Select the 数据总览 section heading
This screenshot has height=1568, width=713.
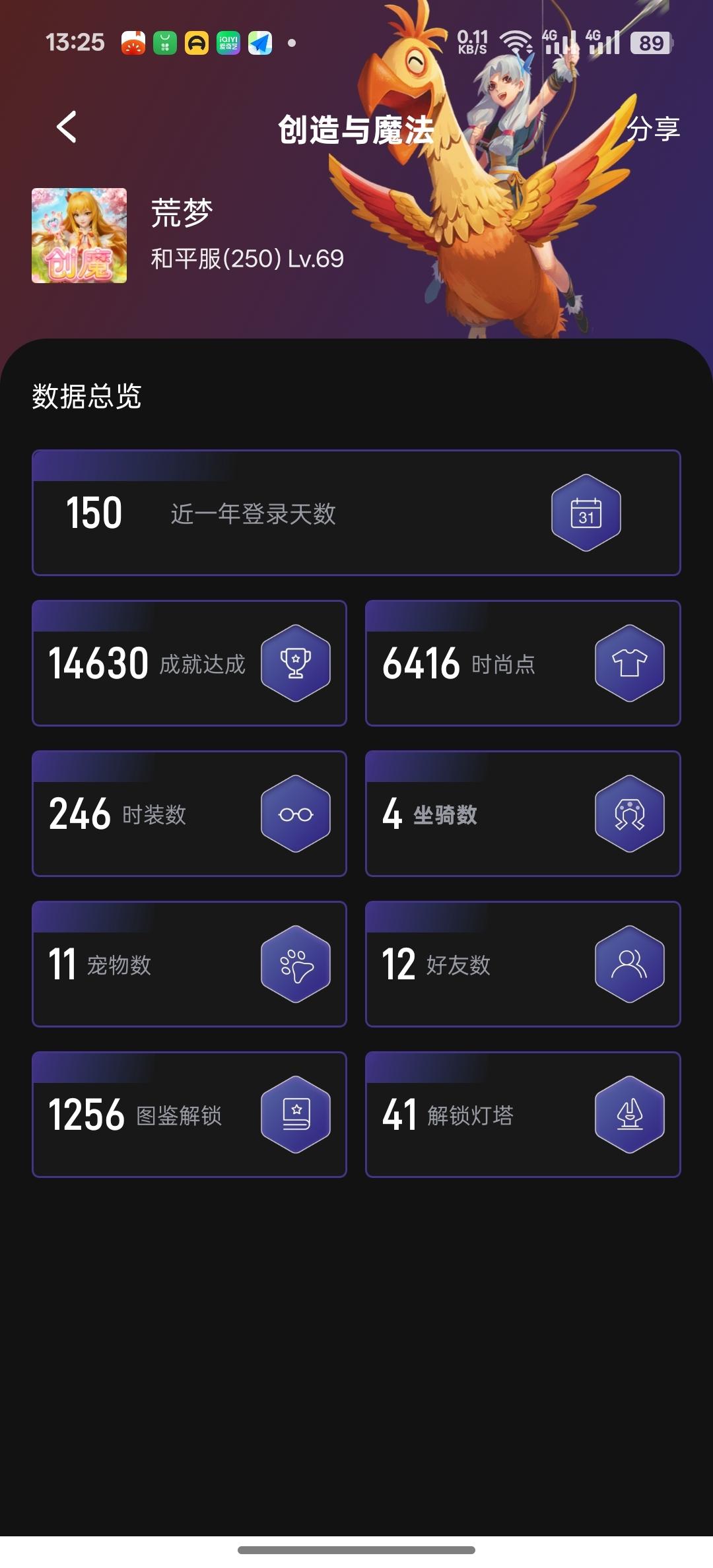click(x=86, y=397)
